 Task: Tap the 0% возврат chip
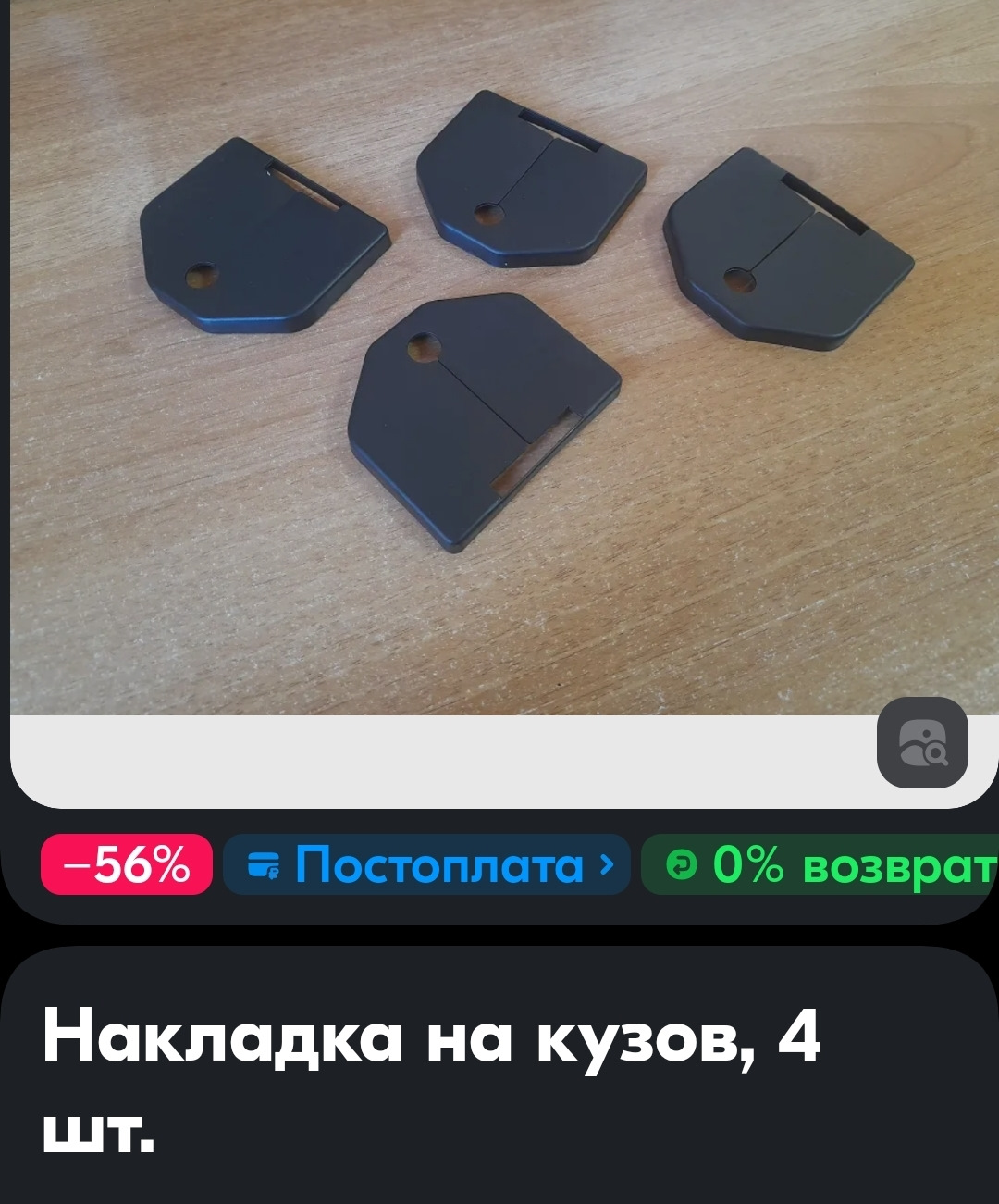820,864
